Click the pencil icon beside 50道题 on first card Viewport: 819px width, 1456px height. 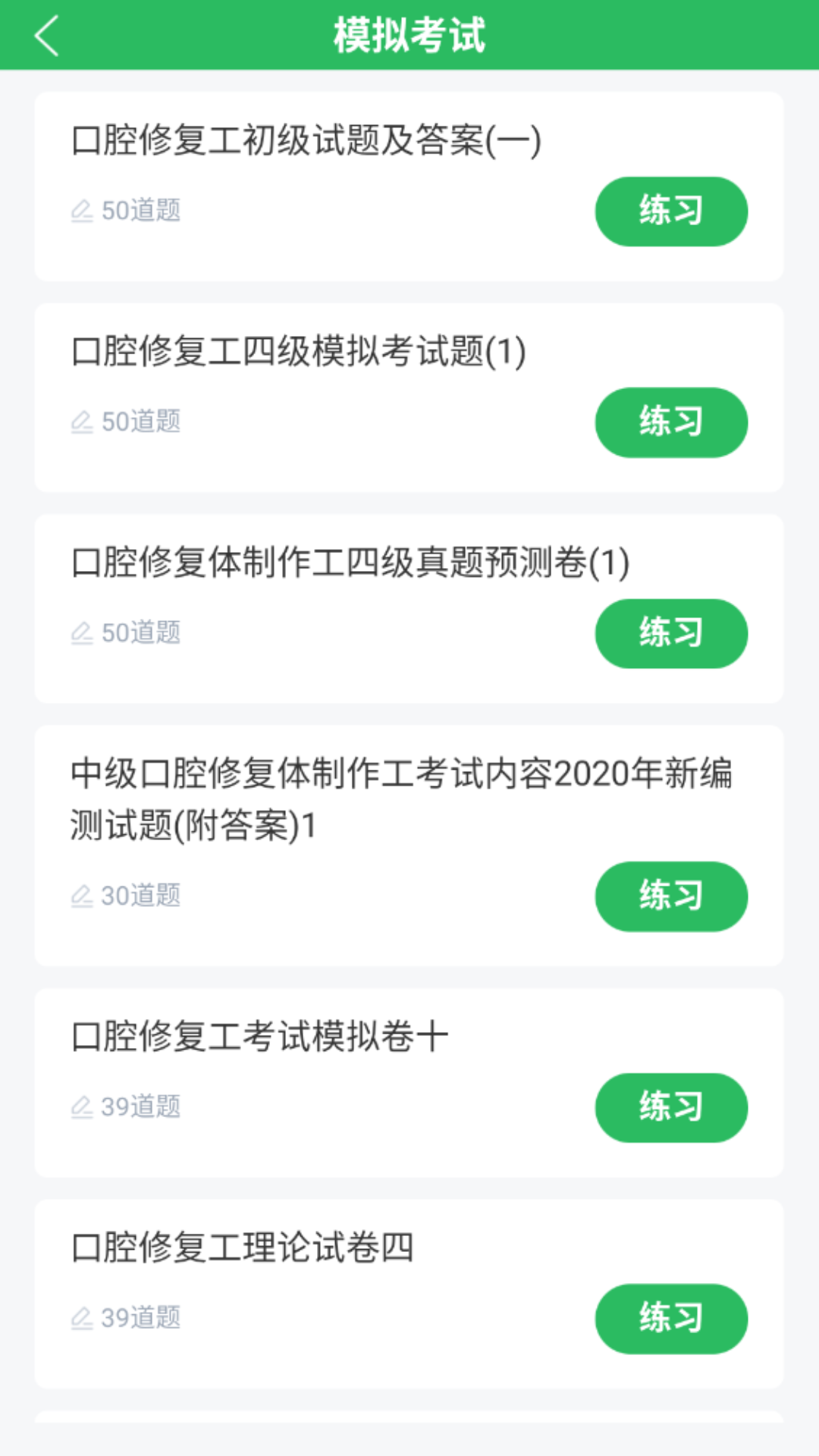pos(83,211)
